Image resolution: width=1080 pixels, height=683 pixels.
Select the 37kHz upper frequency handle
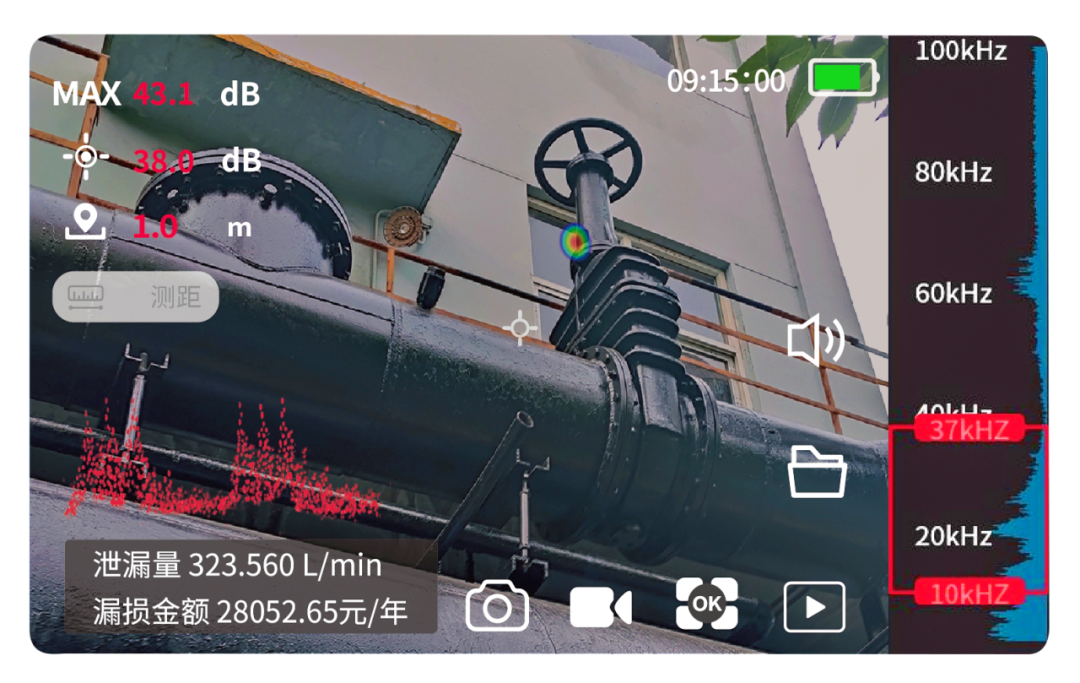[968, 430]
